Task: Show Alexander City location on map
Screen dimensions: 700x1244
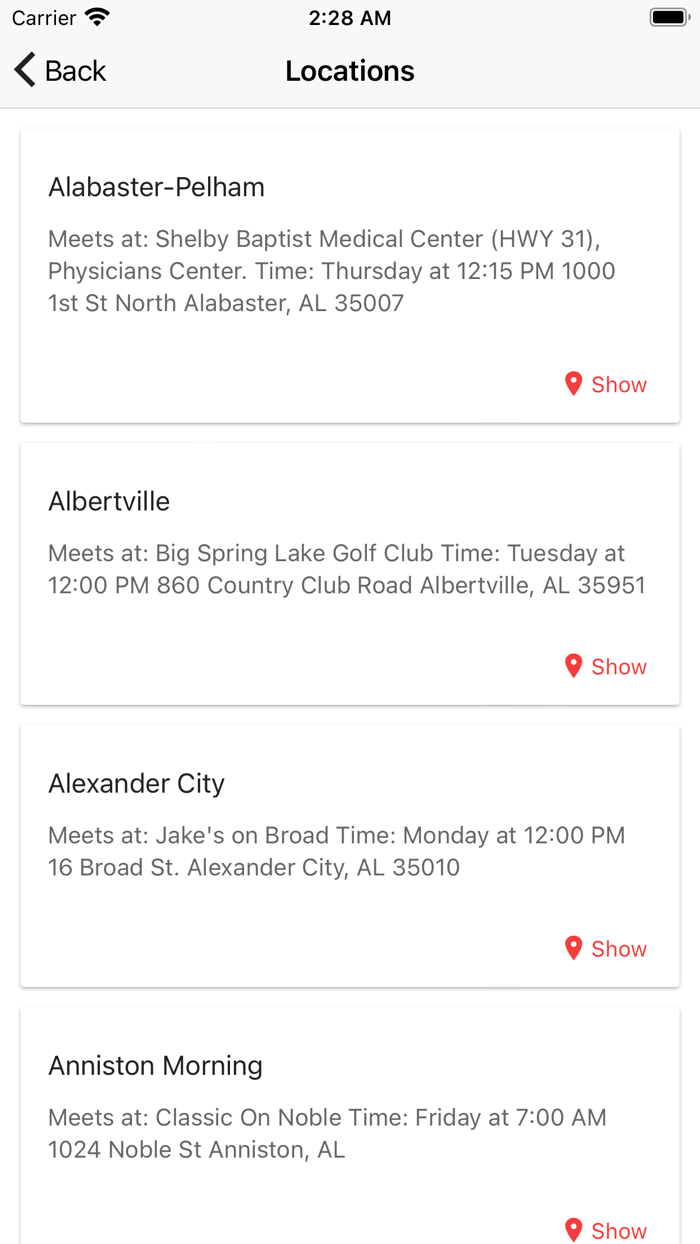Action: pyautogui.click(x=606, y=949)
